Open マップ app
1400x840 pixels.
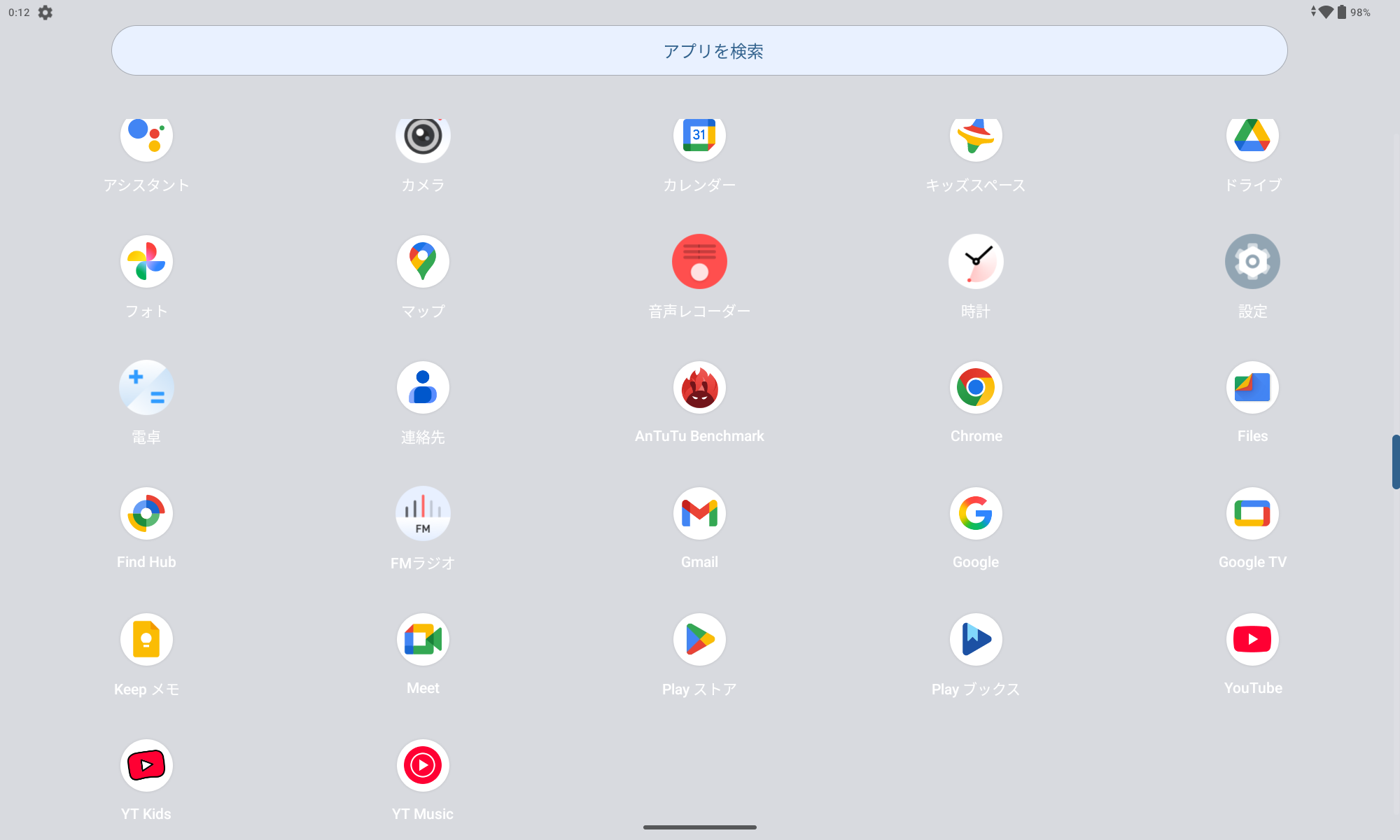coord(423,261)
